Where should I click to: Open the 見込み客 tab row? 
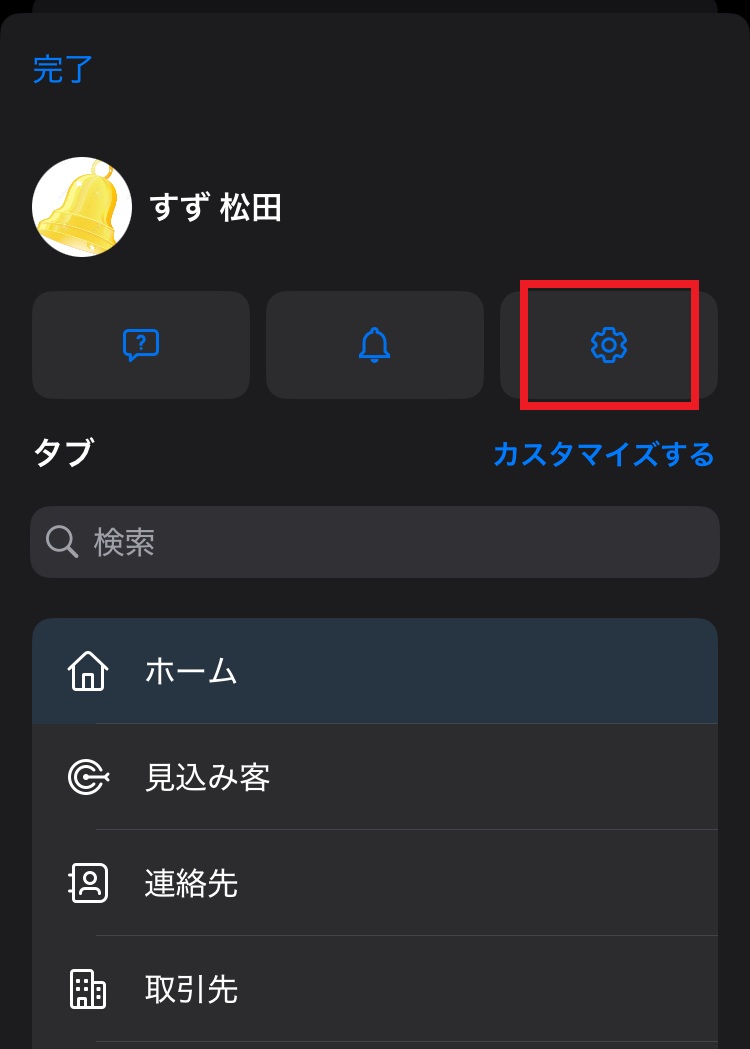tap(375, 777)
